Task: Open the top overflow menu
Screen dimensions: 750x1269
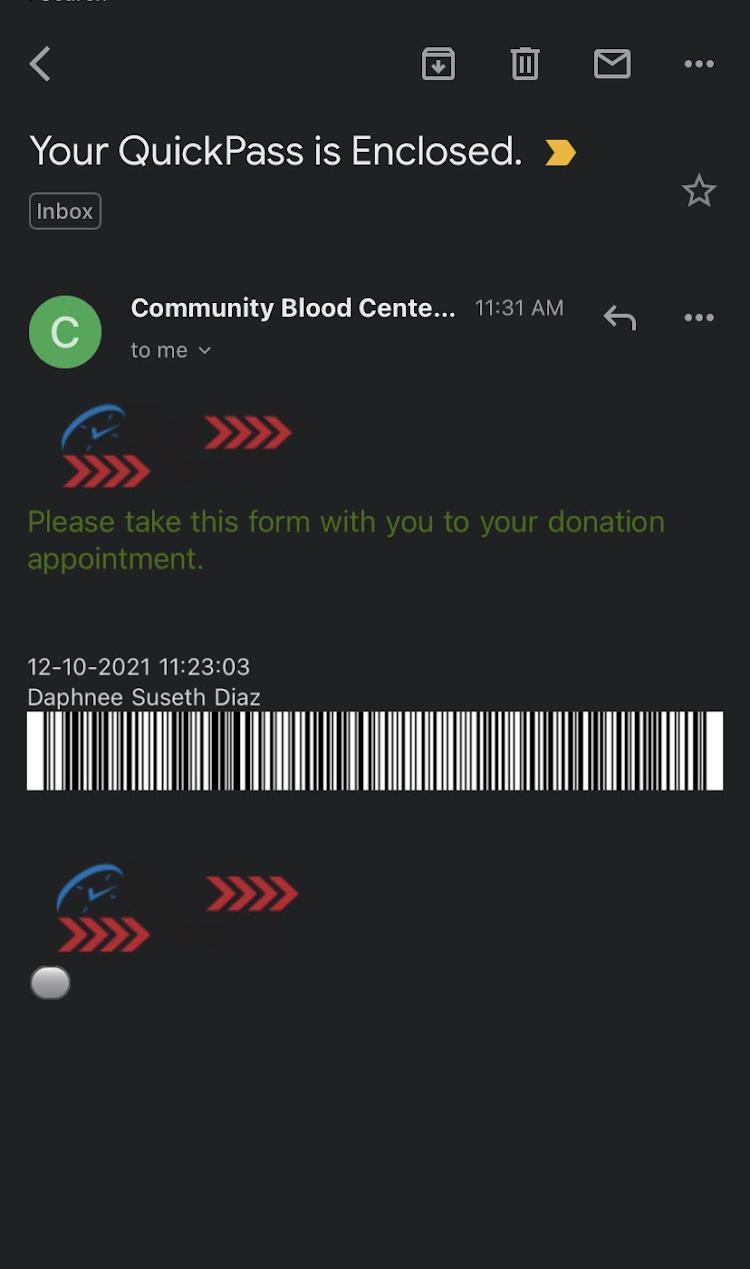Action: pos(699,64)
